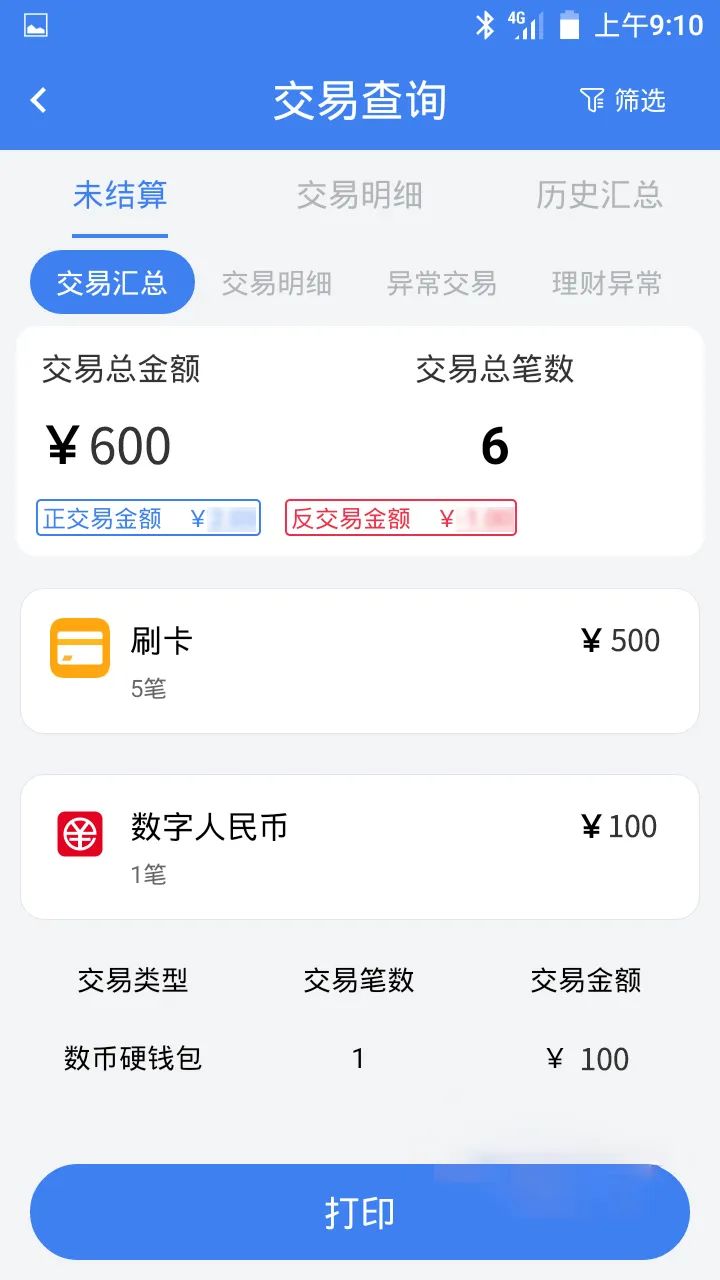Select the 交易汇总 pill toggle
Viewport: 720px width, 1280px height.
click(x=111, y=283)
